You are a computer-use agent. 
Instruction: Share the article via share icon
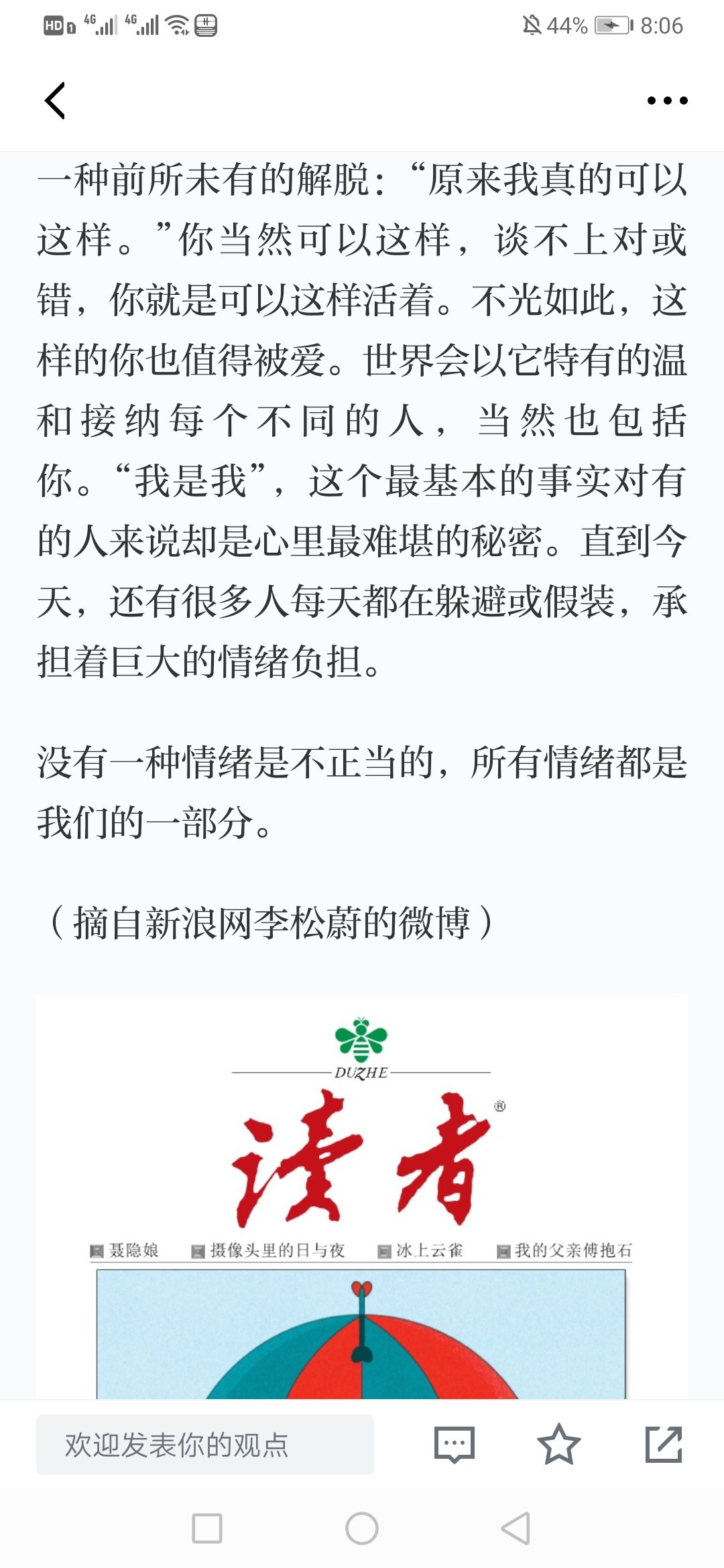tap(664, 1445)
